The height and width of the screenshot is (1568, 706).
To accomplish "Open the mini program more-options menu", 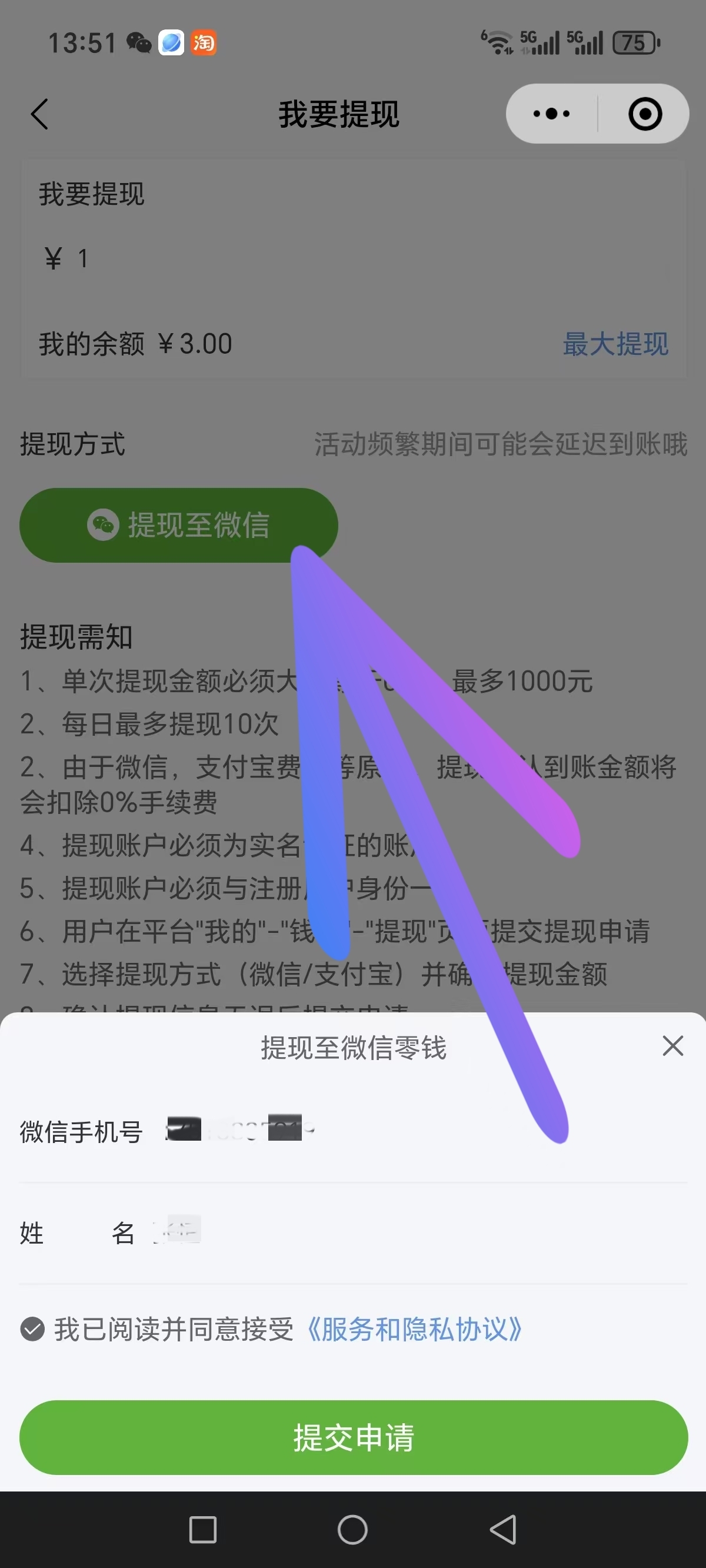I will pyautogui.click(x=551, y=114).
